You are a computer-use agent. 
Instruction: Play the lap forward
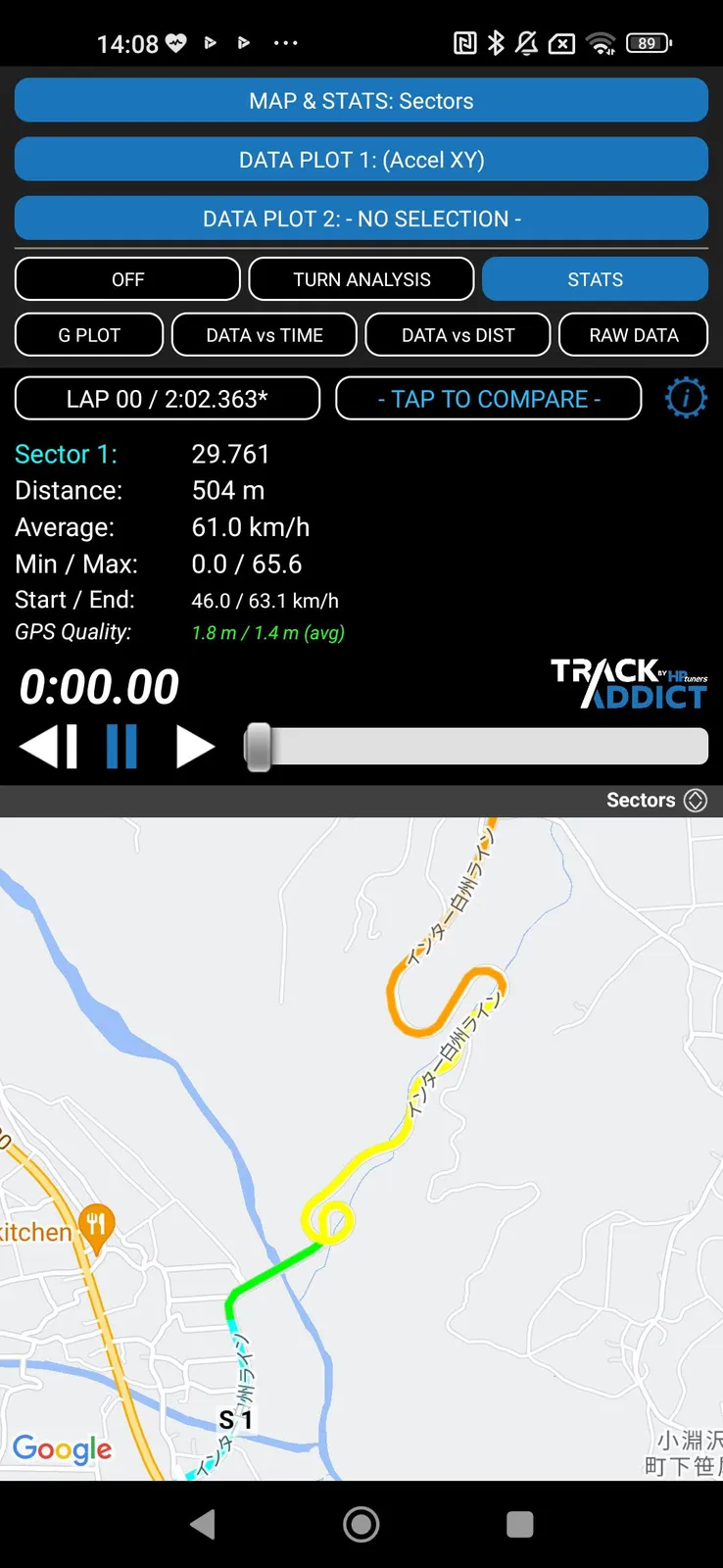coord(195,747)
